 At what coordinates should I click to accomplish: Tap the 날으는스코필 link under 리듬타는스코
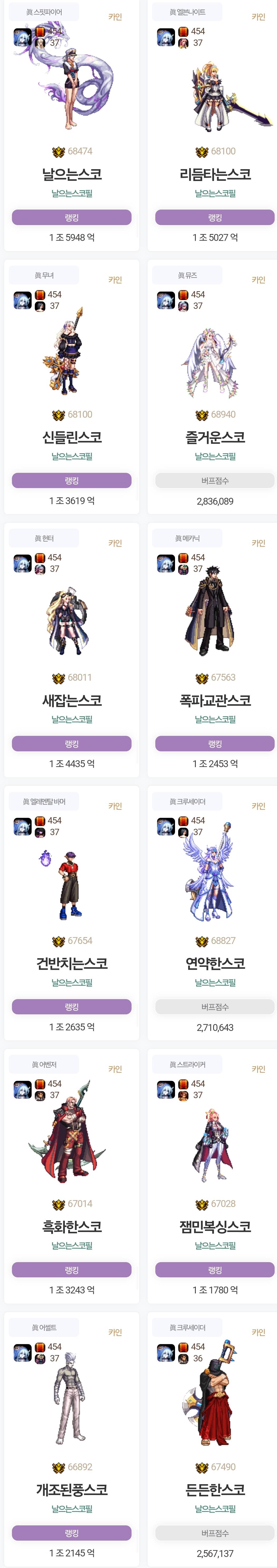pyautogui.click(x=214, y=194)
